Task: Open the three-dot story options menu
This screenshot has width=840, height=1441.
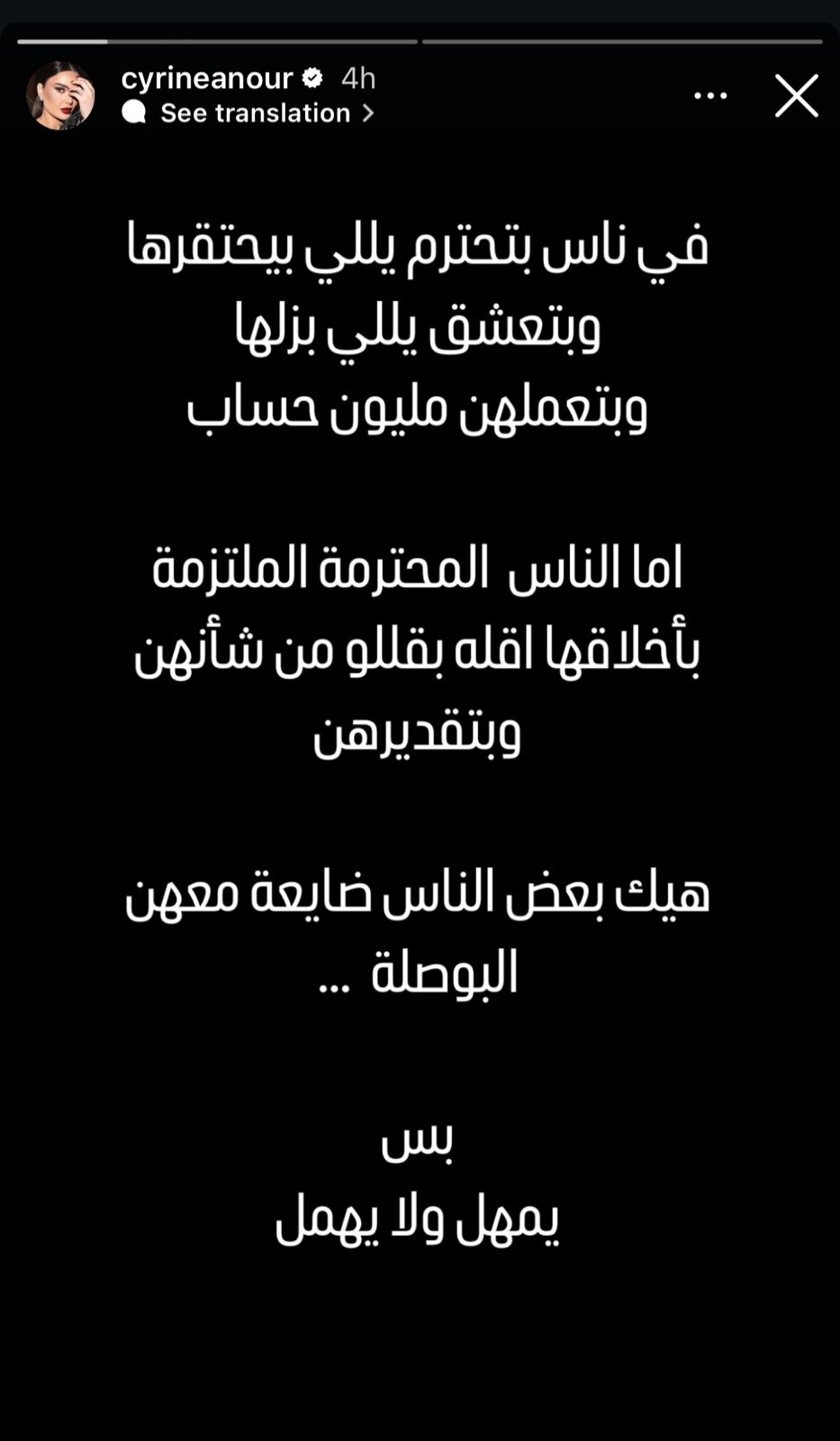Action: tap(710, 95)
